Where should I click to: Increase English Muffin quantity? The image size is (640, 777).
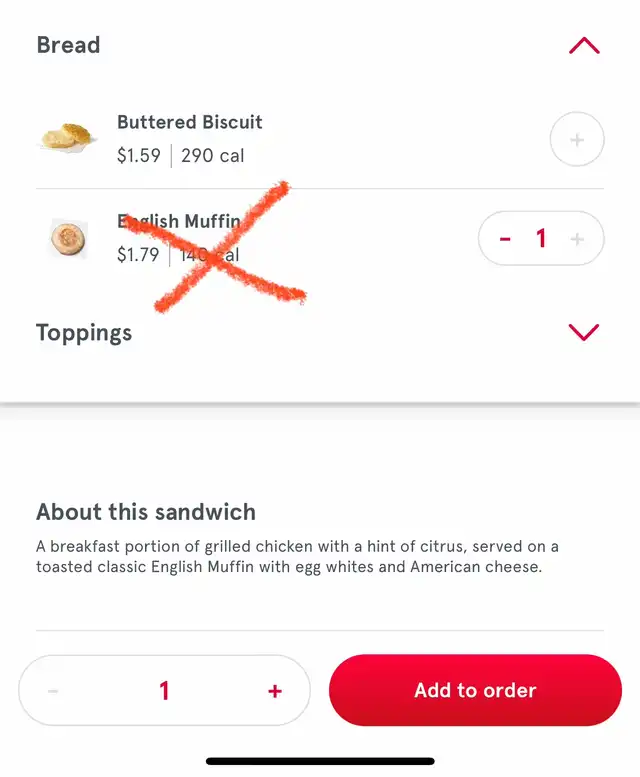point(577,239)
